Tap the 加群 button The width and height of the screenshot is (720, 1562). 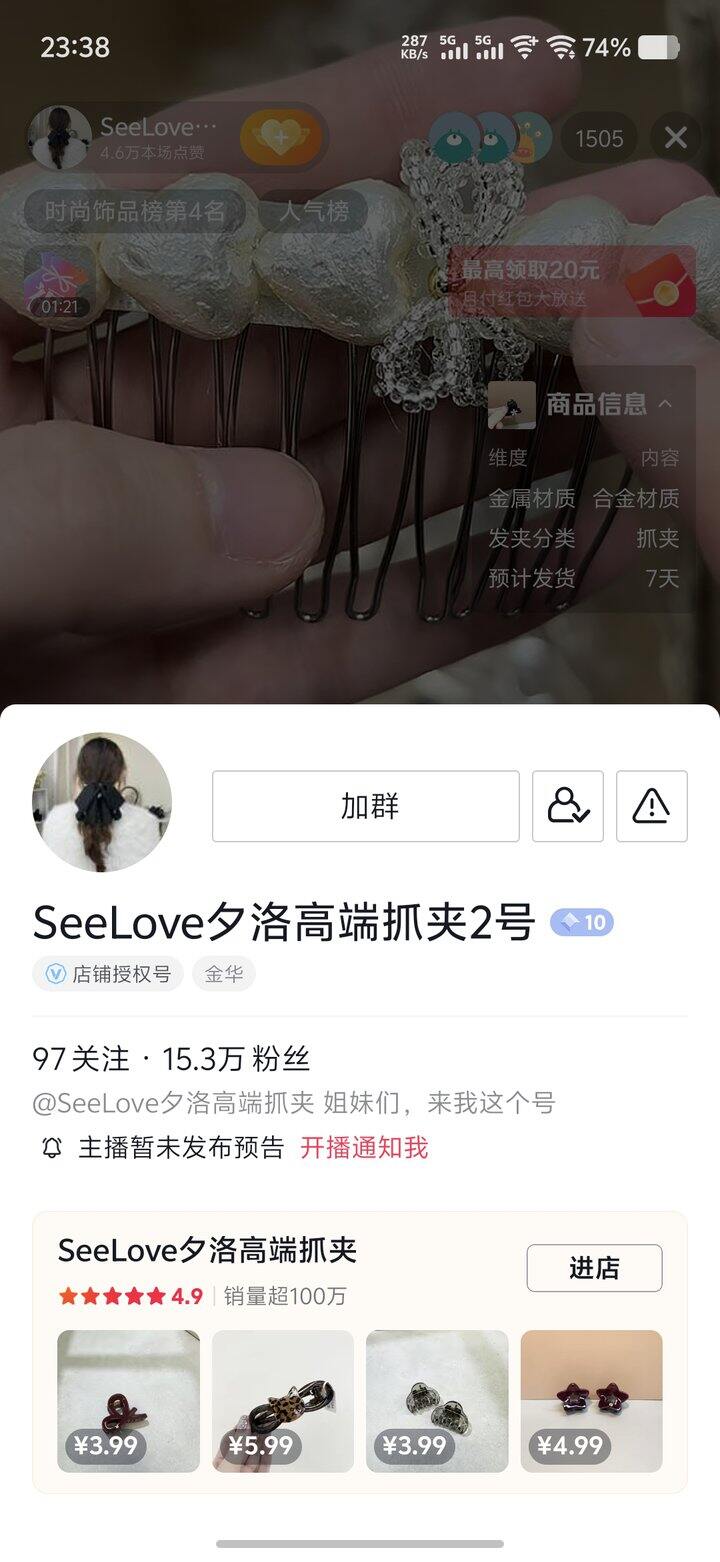click(365, 806)
